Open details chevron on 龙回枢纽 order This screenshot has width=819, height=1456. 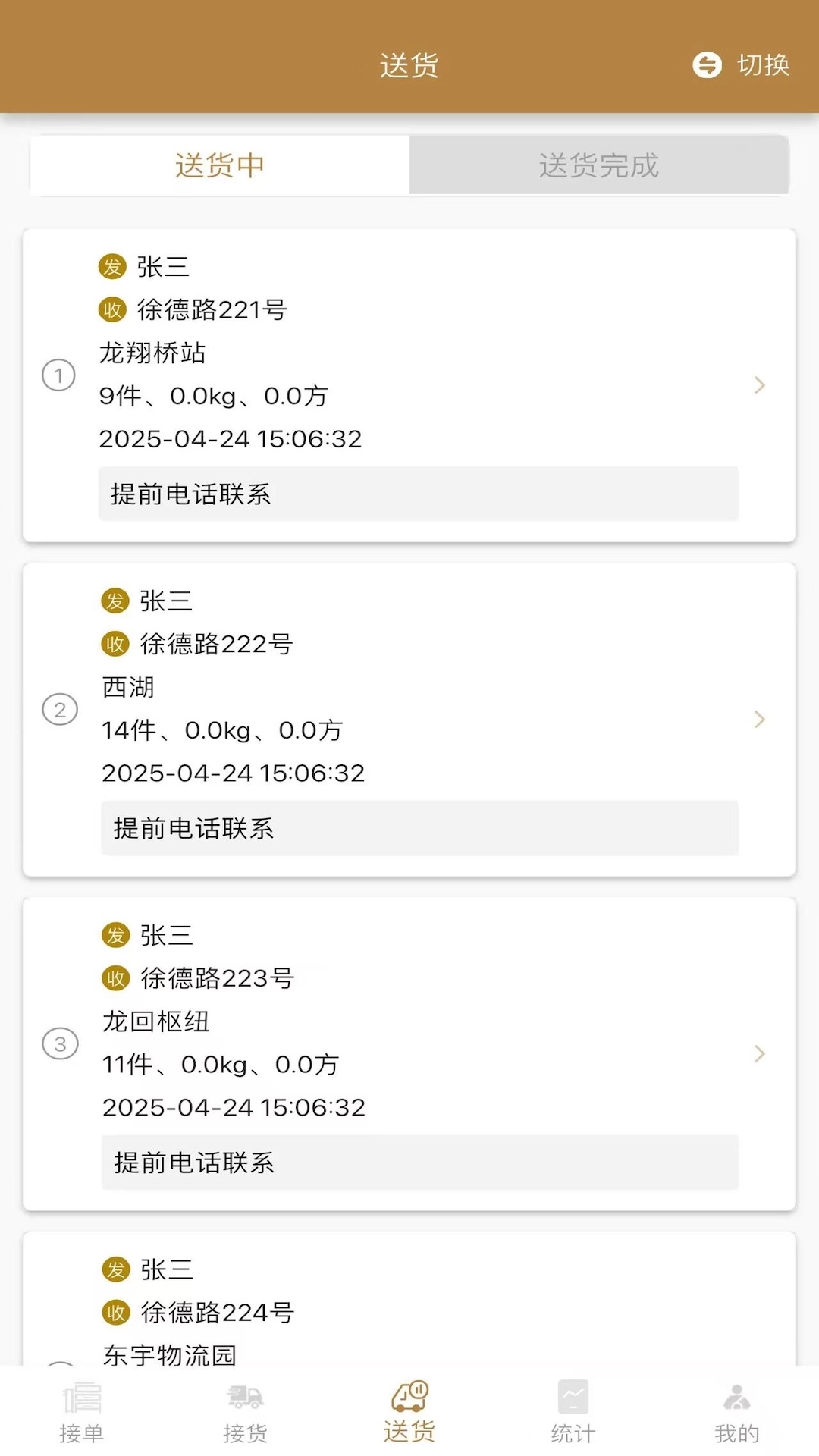[760, 1054]
